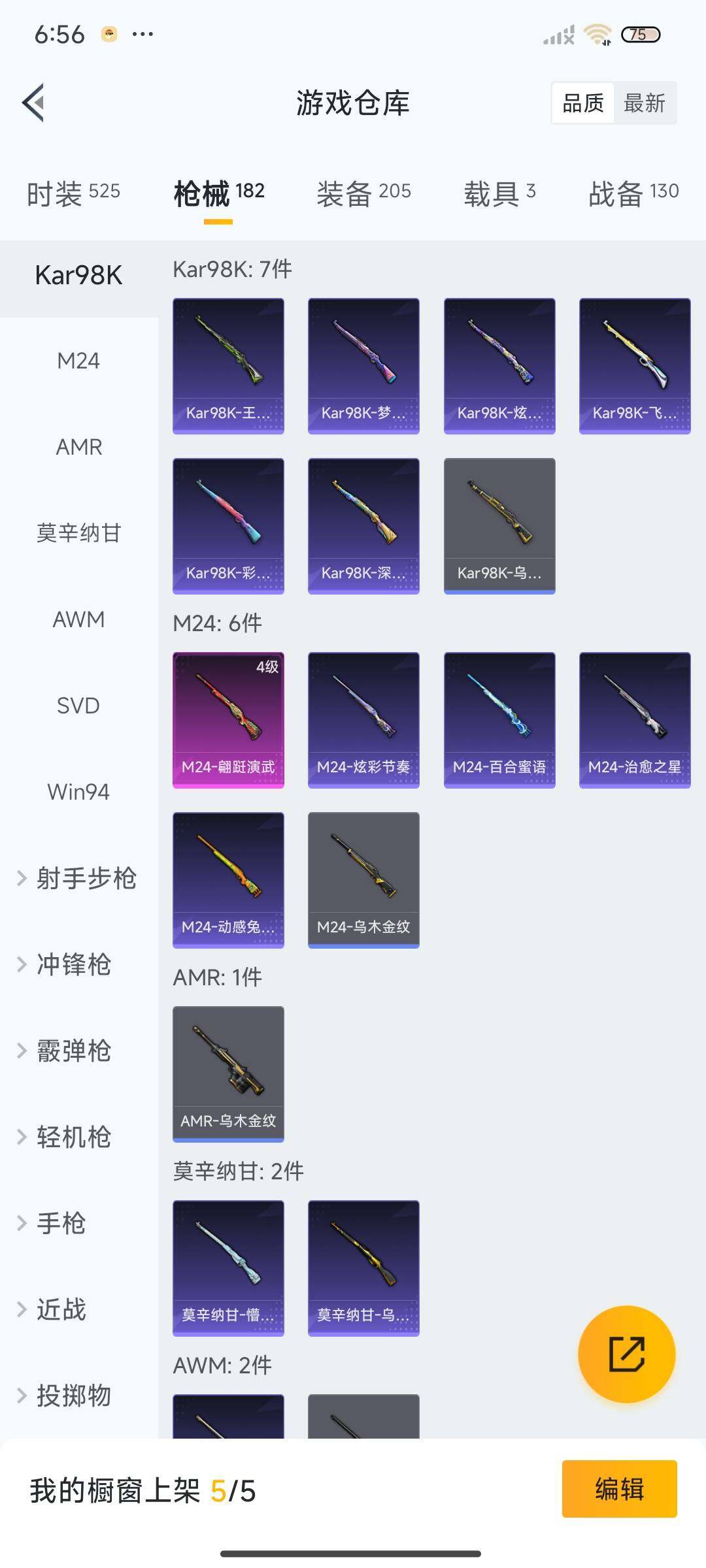Open the M24-翩跹演武 skin
Image resolution: width=706 pixels, height=1568 pixels.
point(228,720)
